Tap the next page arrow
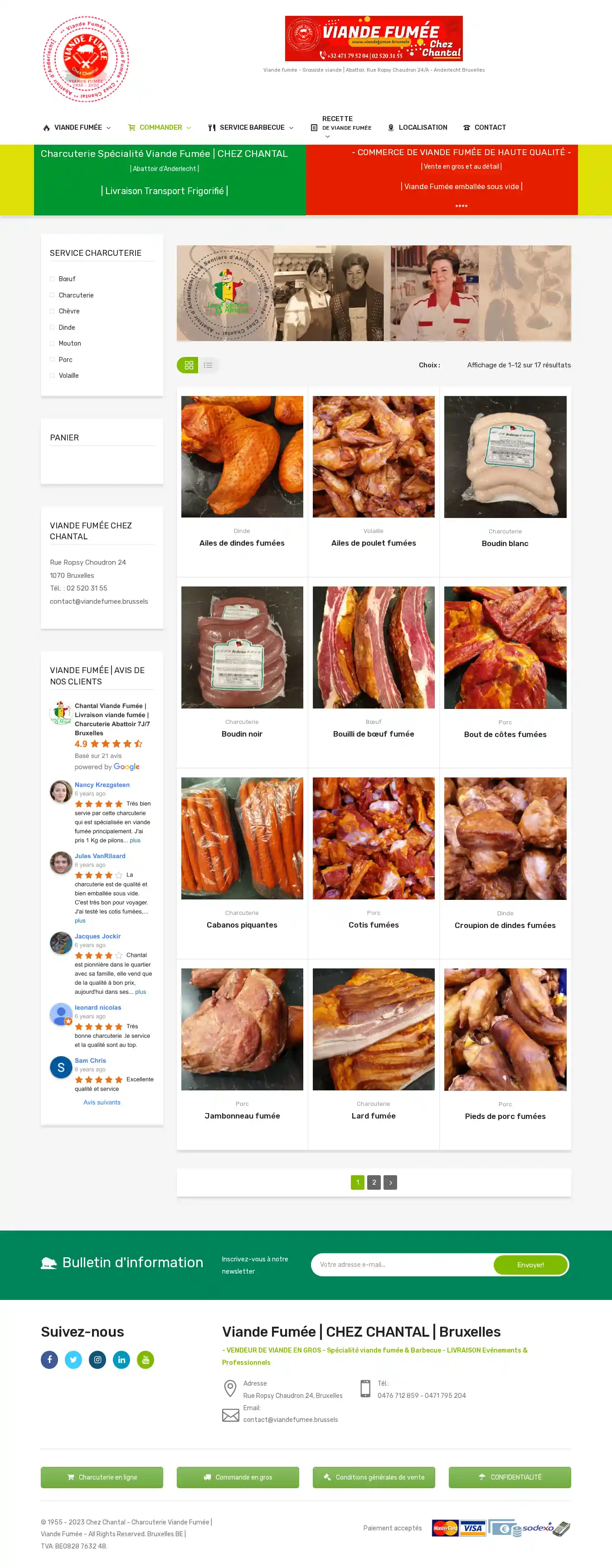This screenshot has height=1568, width=612. [x=390, y=1182]
